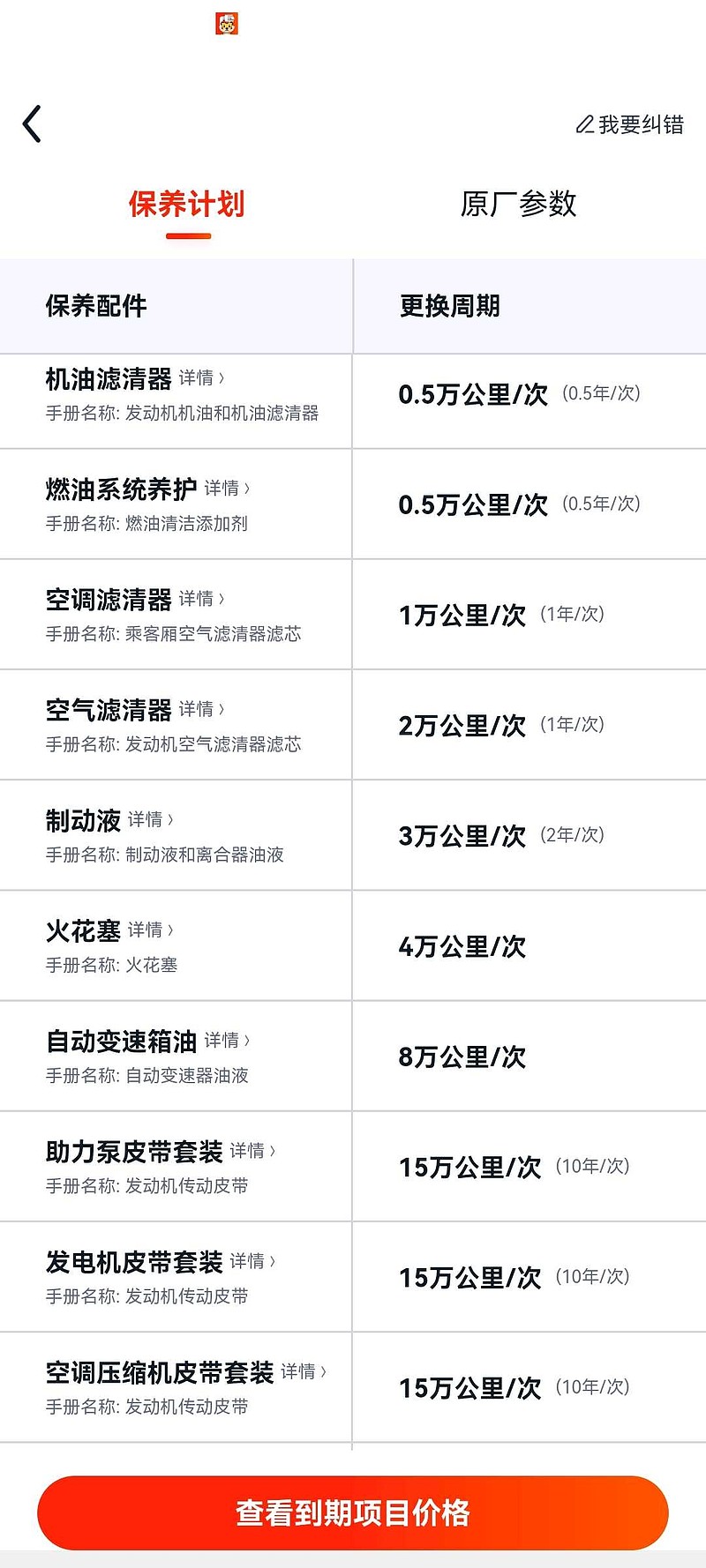Image resolution: width=706 pixels, height=1568 pixels.
Task: Open 详情 for 制动液
Action: coord(151,819)
